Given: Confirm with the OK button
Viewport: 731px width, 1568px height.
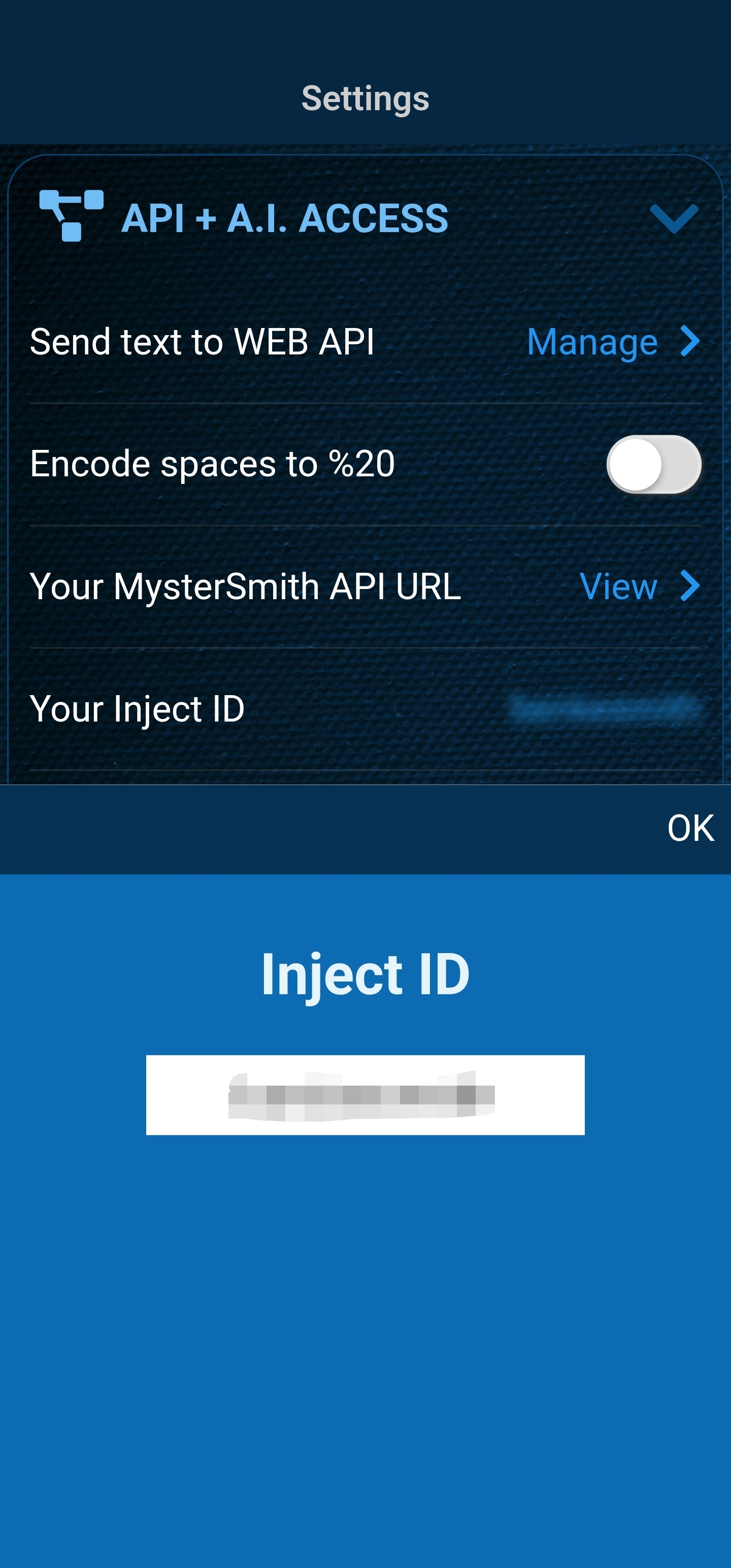Looking at the screenshot, I should click(689, 829).
